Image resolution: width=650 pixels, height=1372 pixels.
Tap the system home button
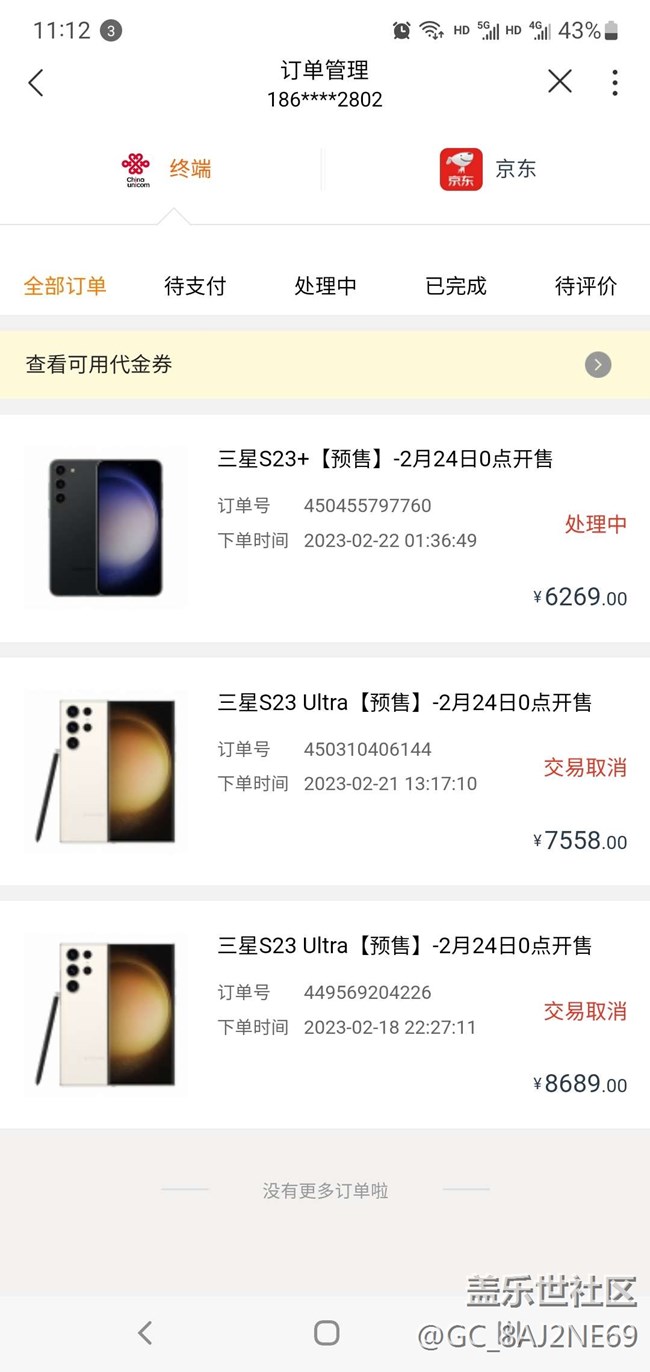point(326,1332)
